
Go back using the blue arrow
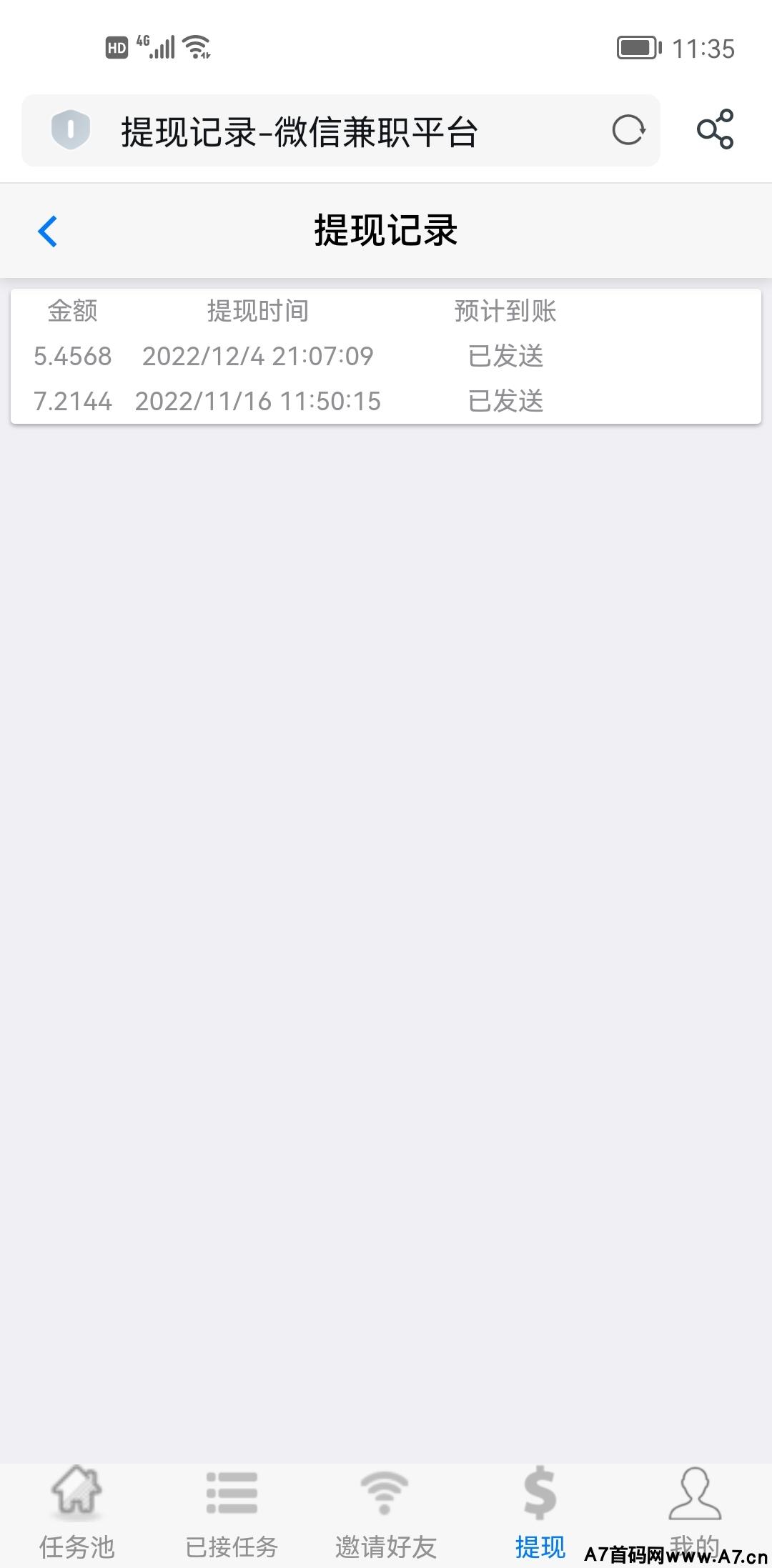tap(47, 231)
